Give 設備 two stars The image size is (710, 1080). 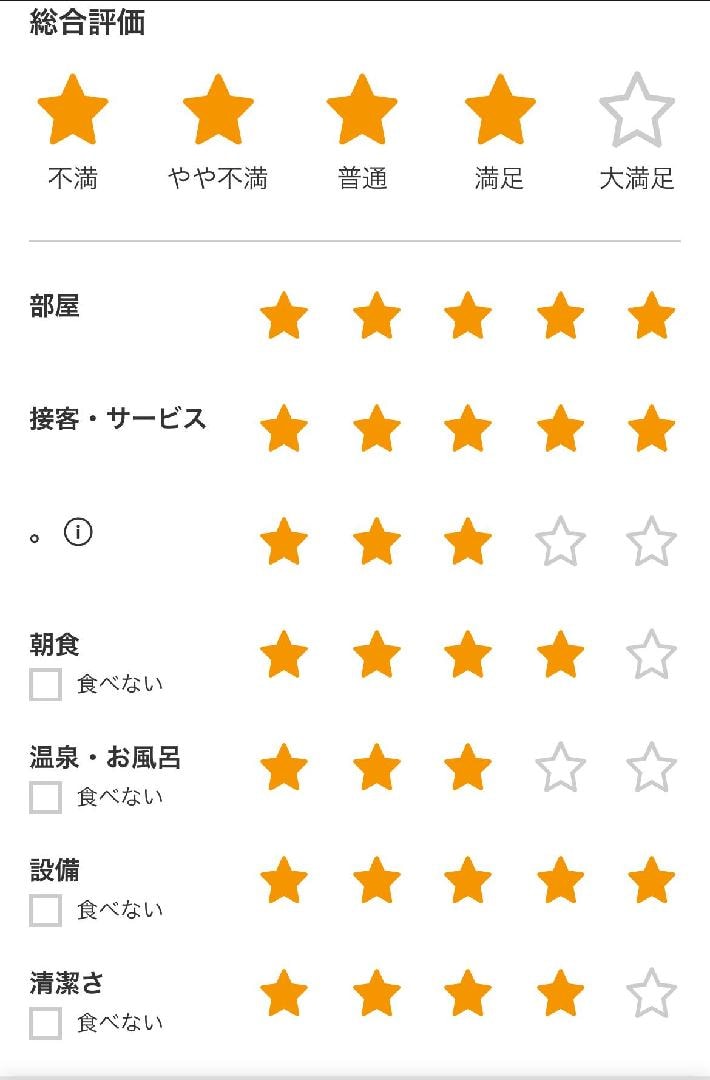(x=377, y=882)
